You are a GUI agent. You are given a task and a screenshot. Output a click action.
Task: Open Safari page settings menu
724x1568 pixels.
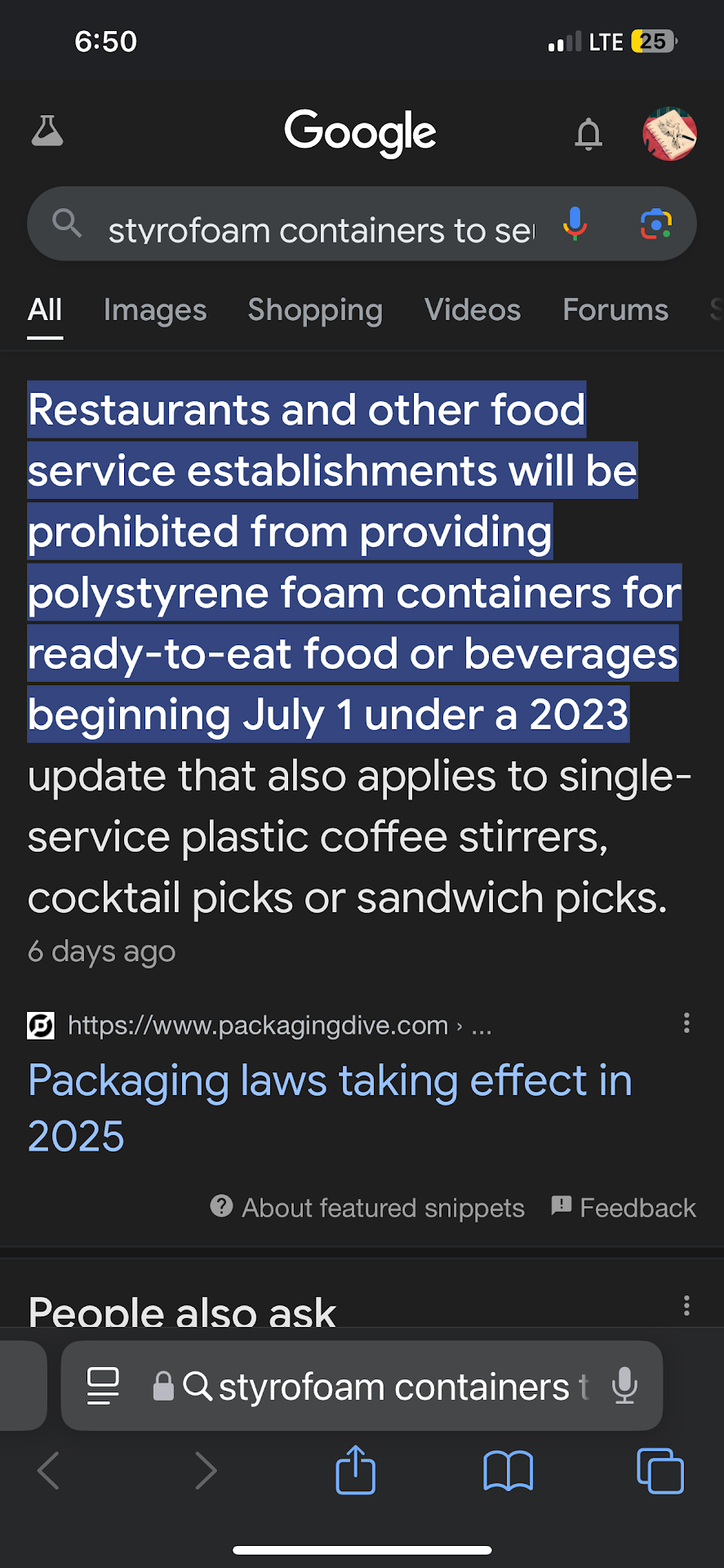(103, 1386)
